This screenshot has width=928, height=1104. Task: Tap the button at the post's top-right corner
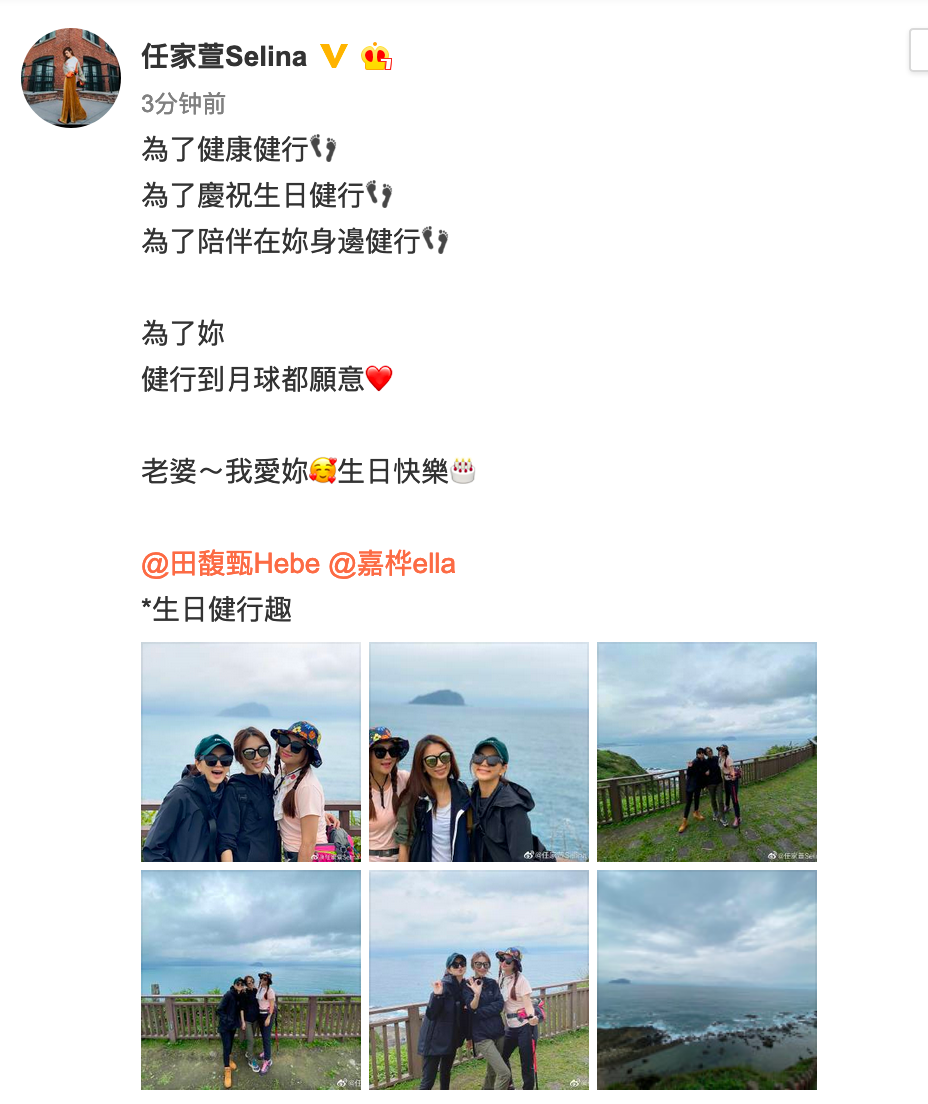(919, 50)
